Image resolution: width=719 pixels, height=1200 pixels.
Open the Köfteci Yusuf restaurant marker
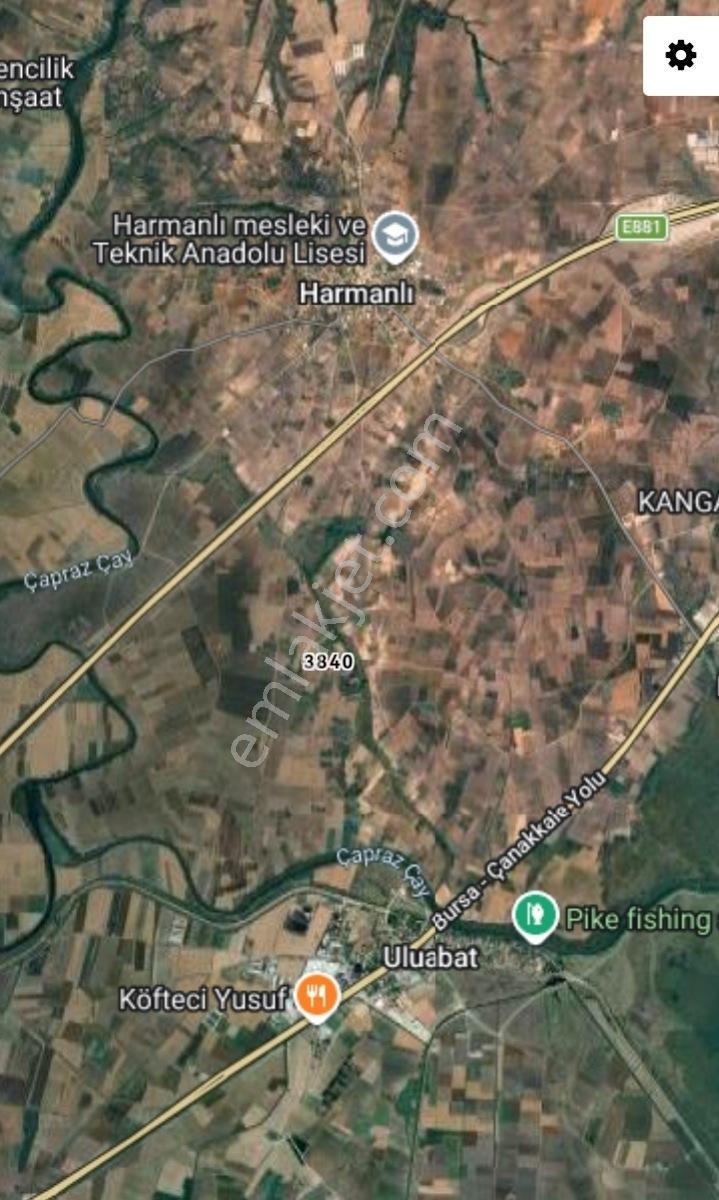click(x=318, y=998)
